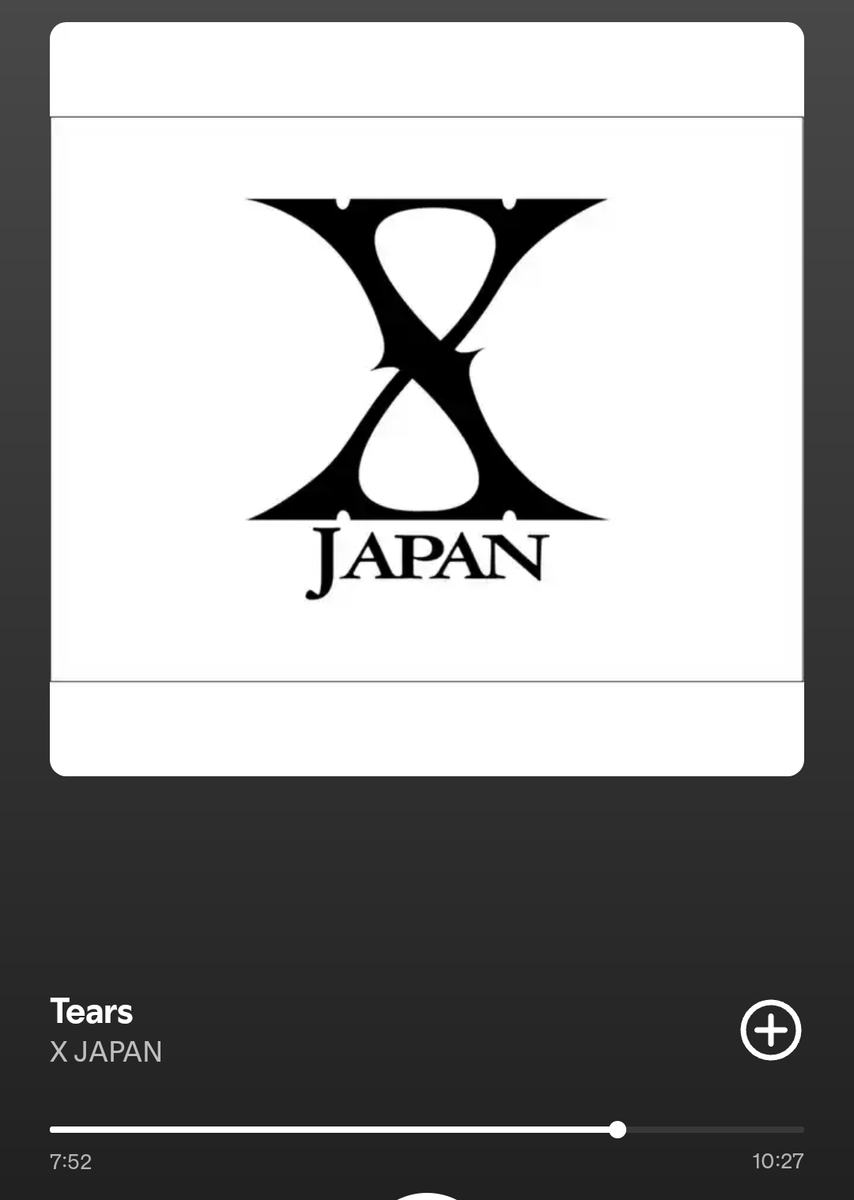The image size is (854, 1200).
Task: Tap the X JAPAN album artwork
Action: click(427, 399)
